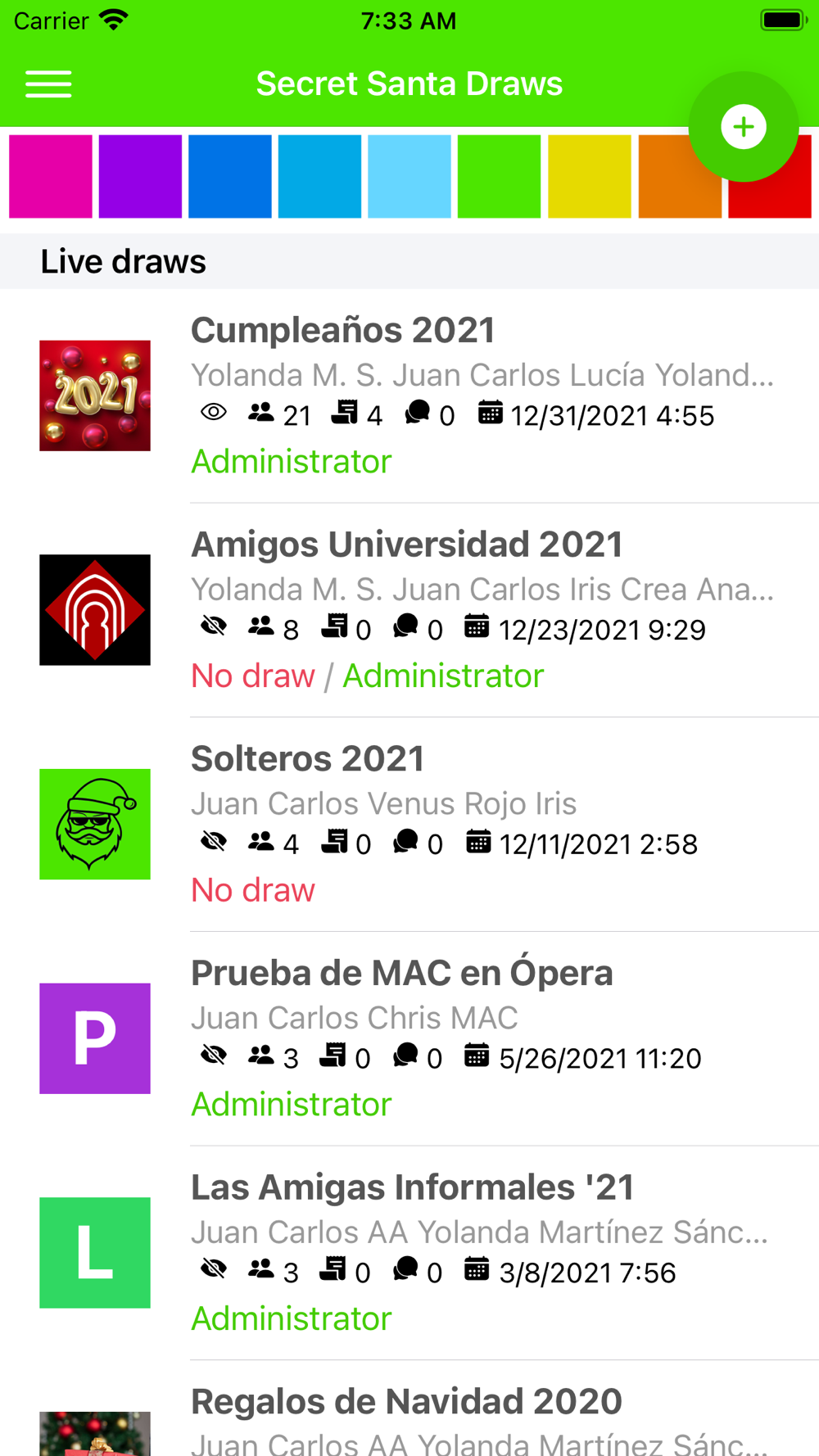Screen dimensions: 819x1456
Task: Open Las Amigas Informales '21 draw
Action: [x=409, y=1254]
